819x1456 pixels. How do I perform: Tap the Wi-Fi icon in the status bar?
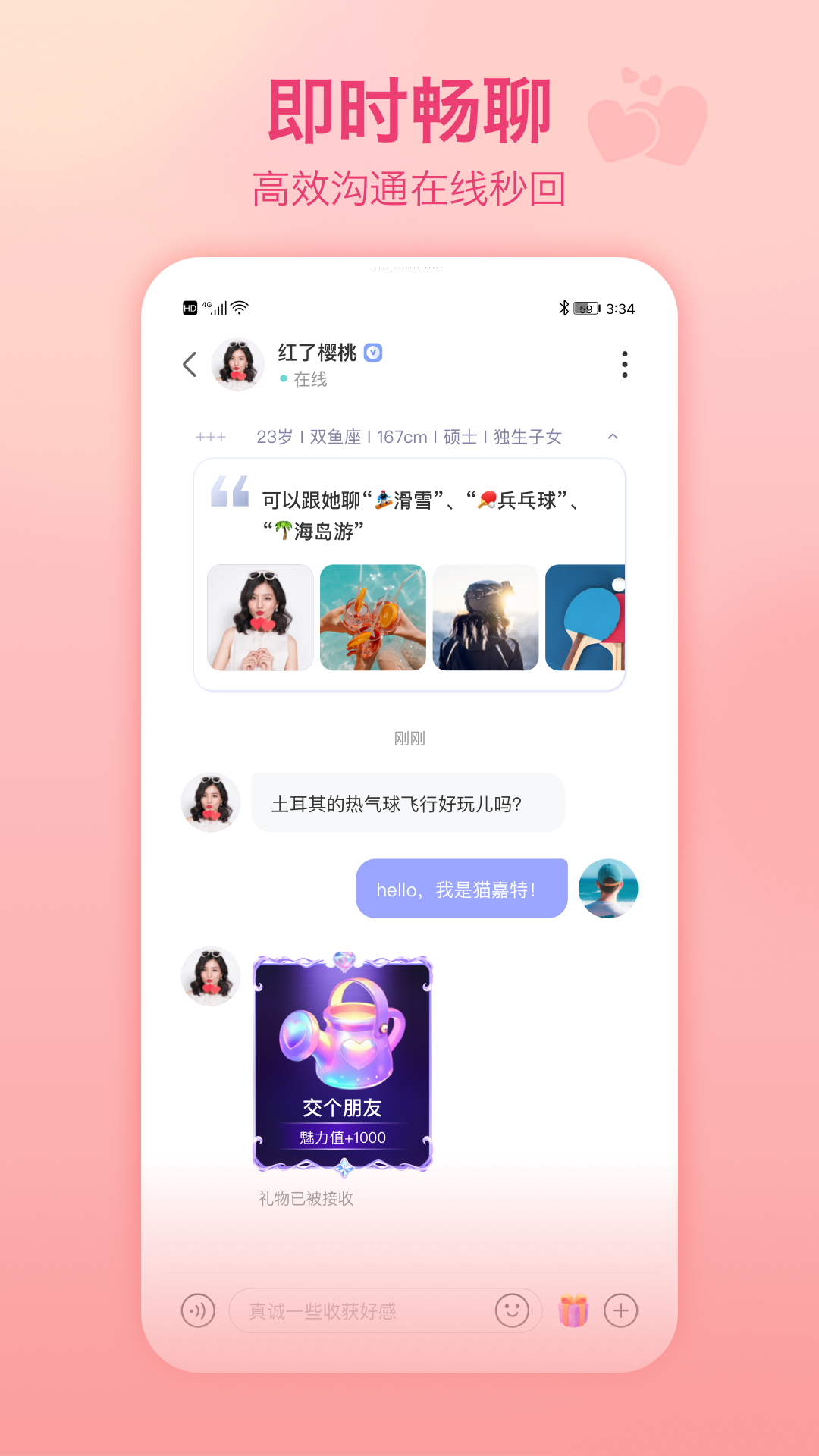[240, 306]
